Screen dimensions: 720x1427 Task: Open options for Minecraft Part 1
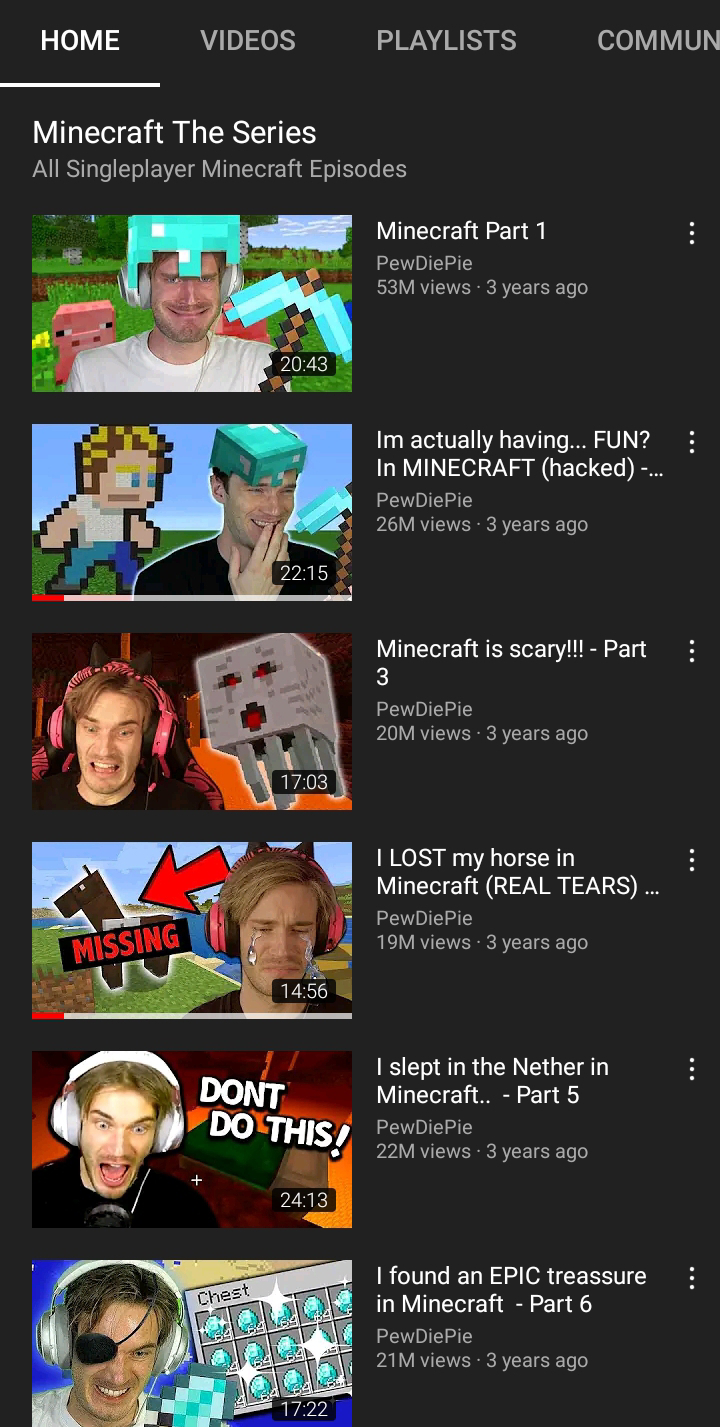tap(691, 234)
